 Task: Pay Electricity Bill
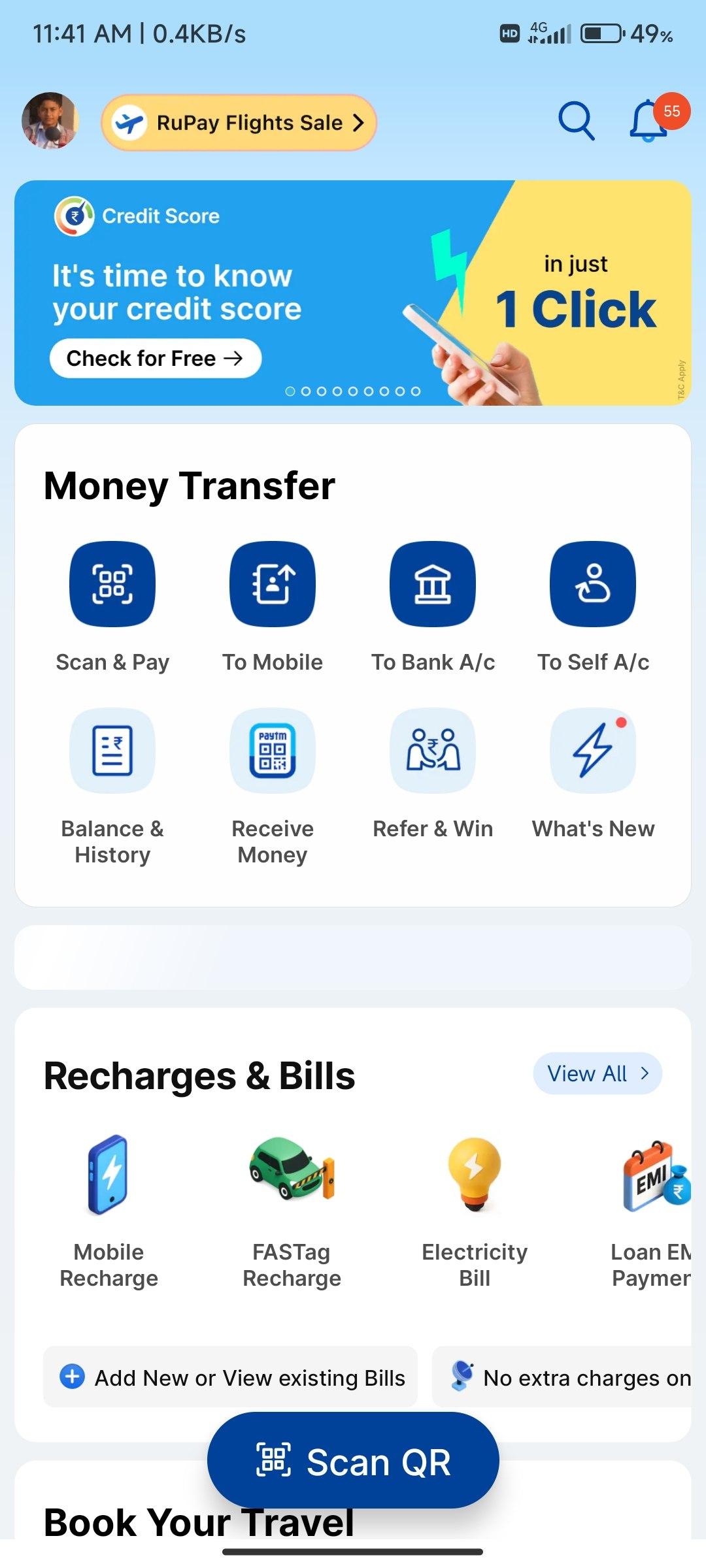click(475, 1212)
